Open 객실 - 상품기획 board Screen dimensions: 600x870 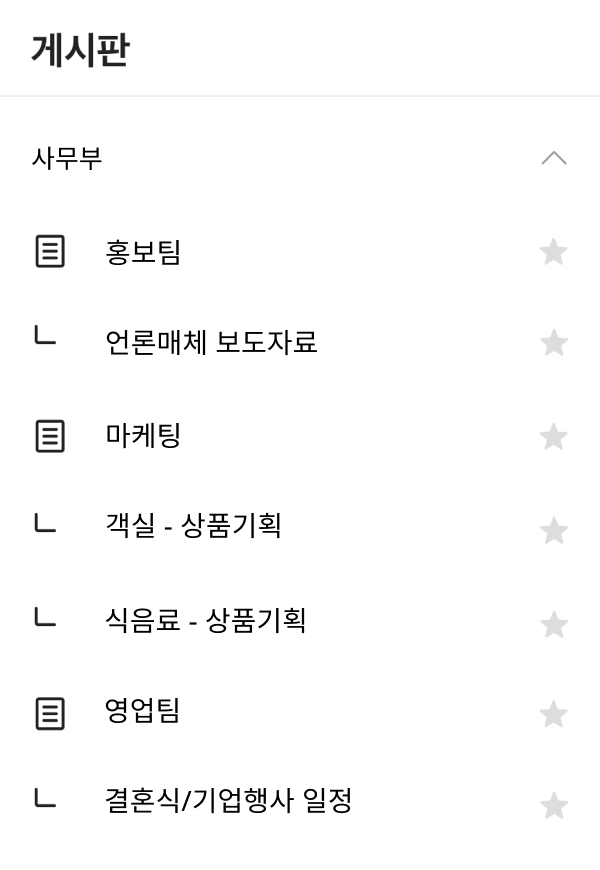[x=193, y=526]
